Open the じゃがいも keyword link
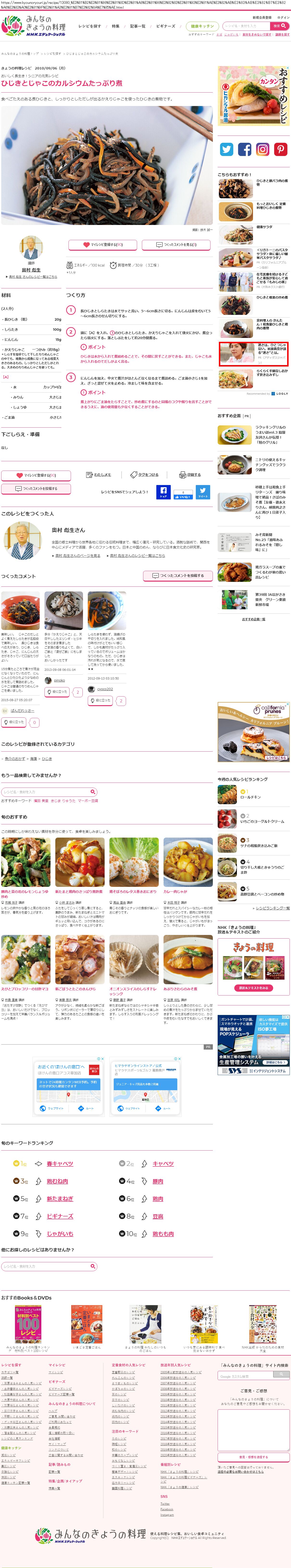 click(60, 1234)
